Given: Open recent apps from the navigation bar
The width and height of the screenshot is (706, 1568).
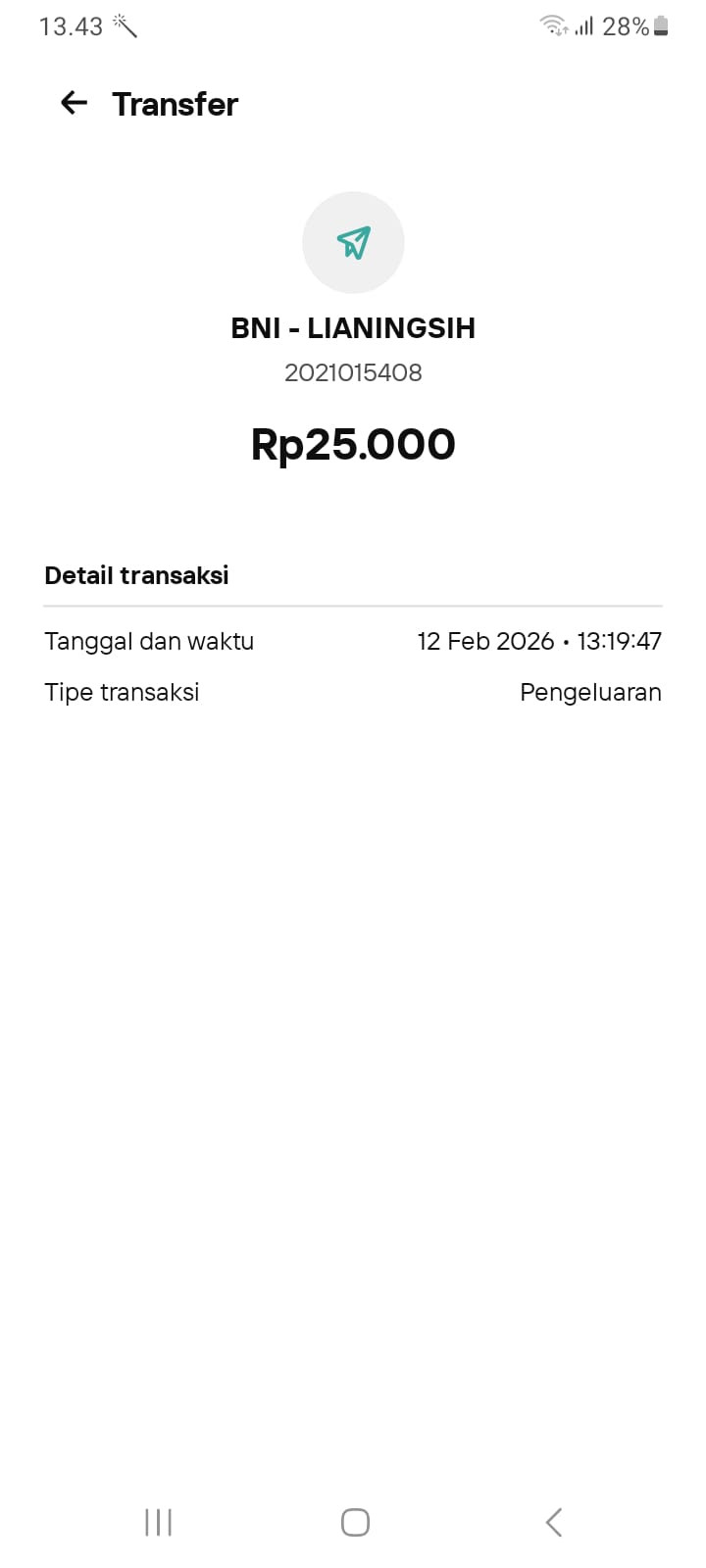Looking at the screenshot, I should (x=158, y=1522).
